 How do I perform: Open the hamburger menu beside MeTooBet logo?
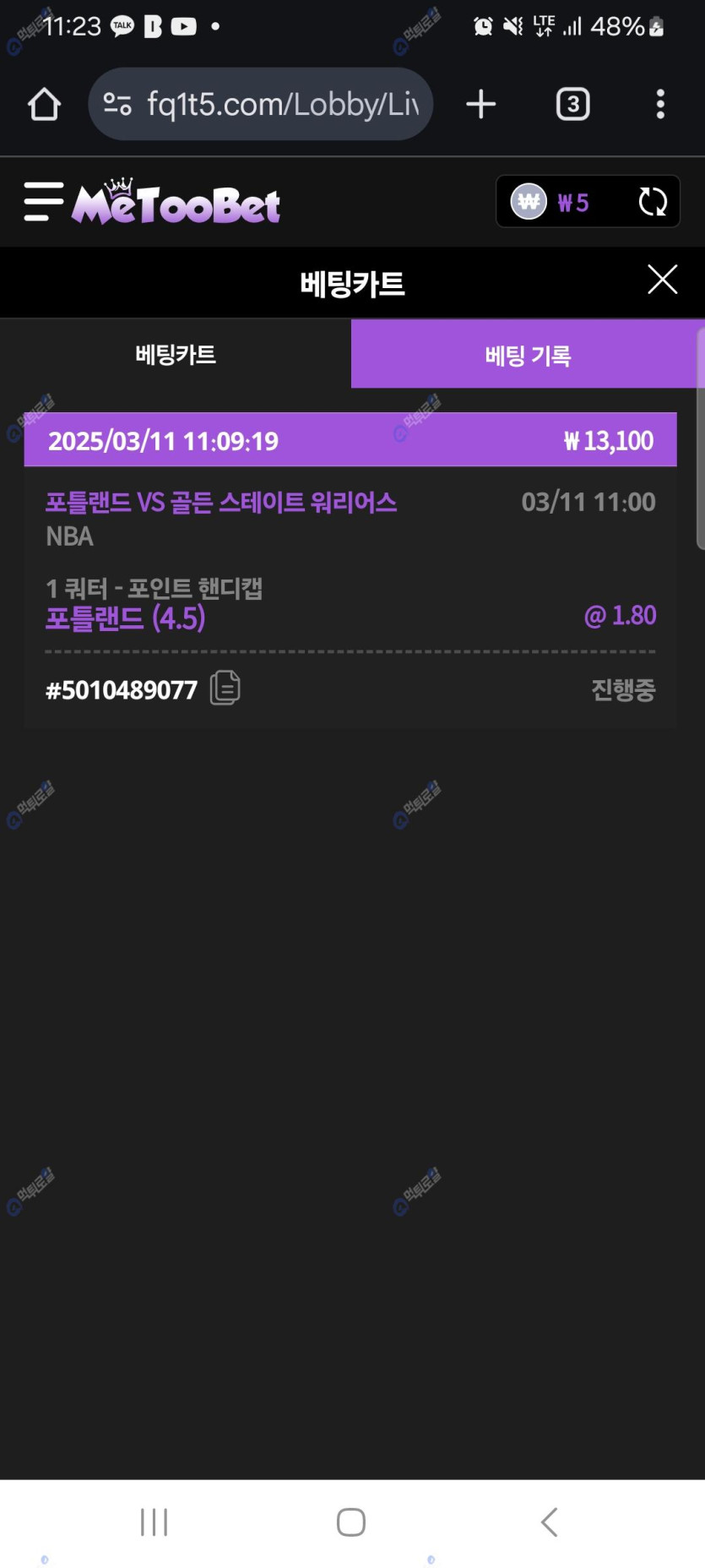[44, 202]
